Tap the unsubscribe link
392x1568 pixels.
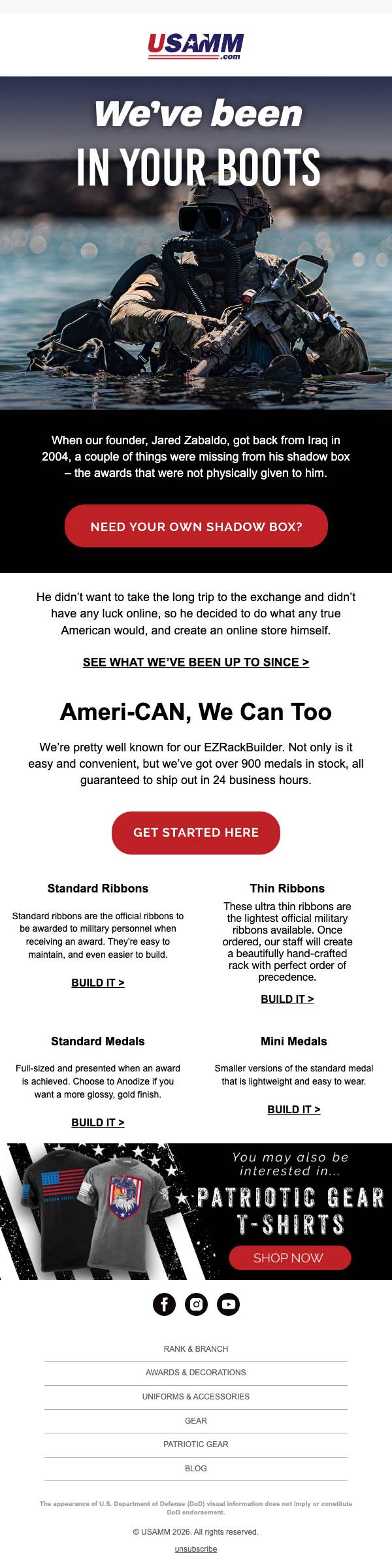(196, 1549)
